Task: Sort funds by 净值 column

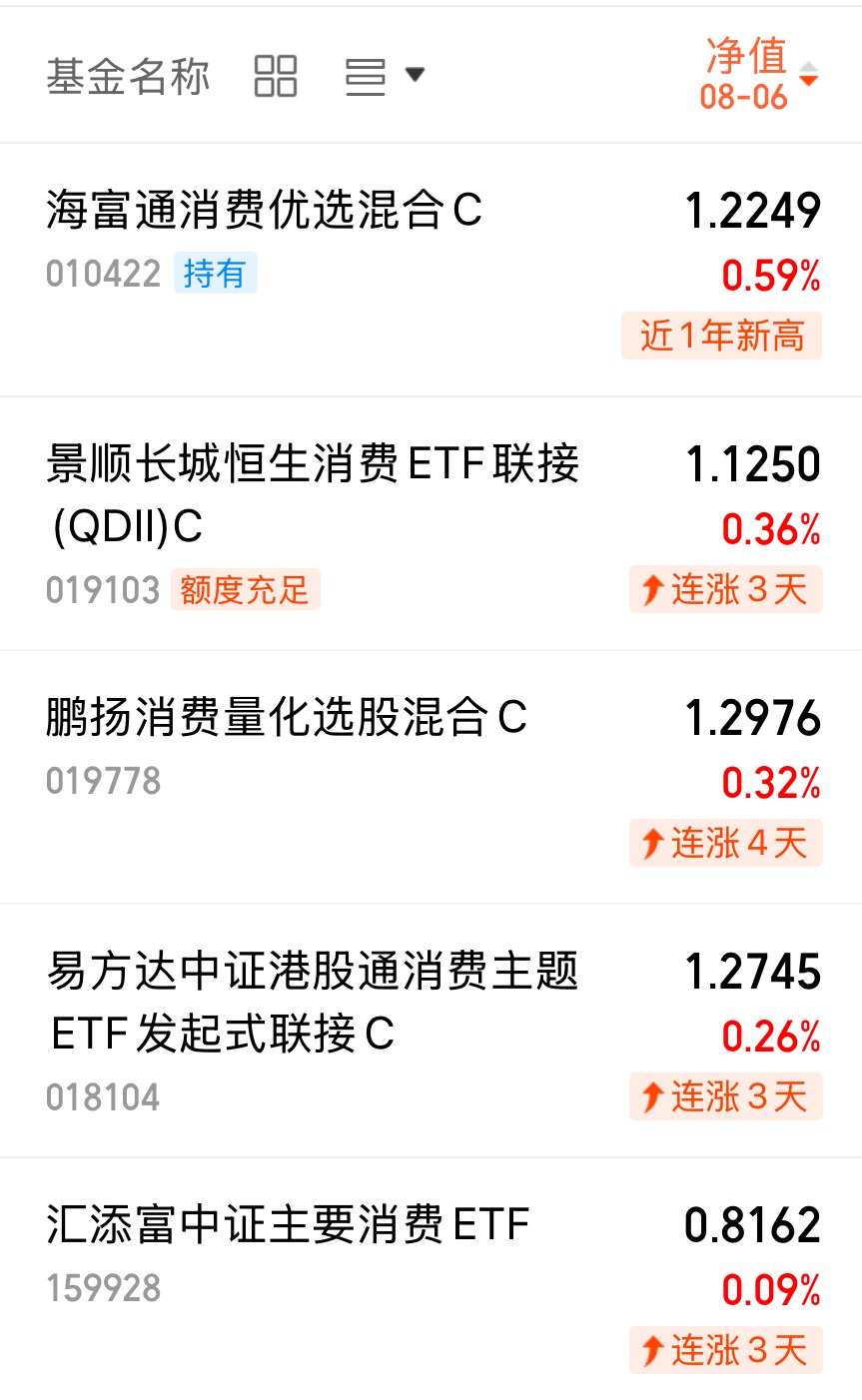Action: (x=759, y=75)
